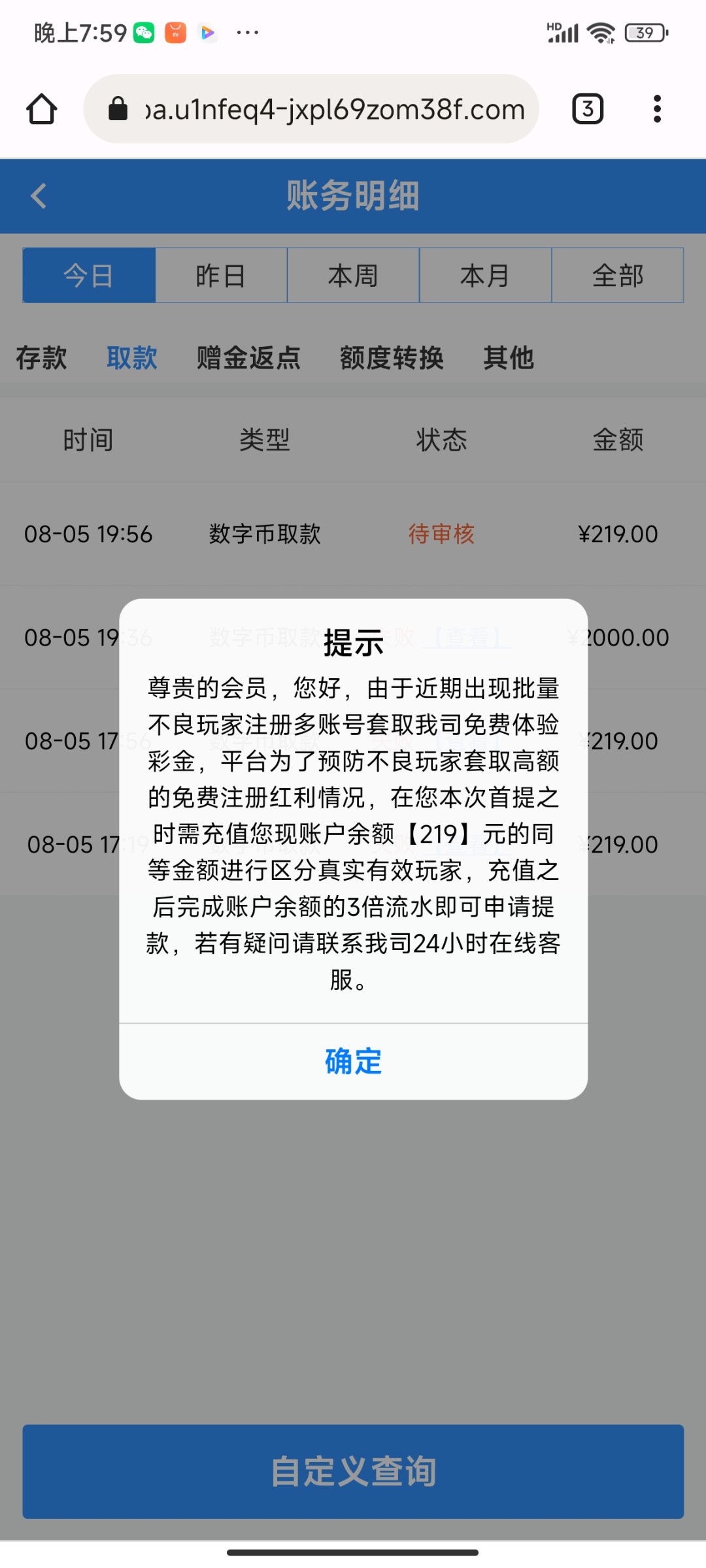This screenshot has height=1568, width=706.
Task: Tap the lock icon in the address bar
Action: pyautogui.click(x=118, y=109)
